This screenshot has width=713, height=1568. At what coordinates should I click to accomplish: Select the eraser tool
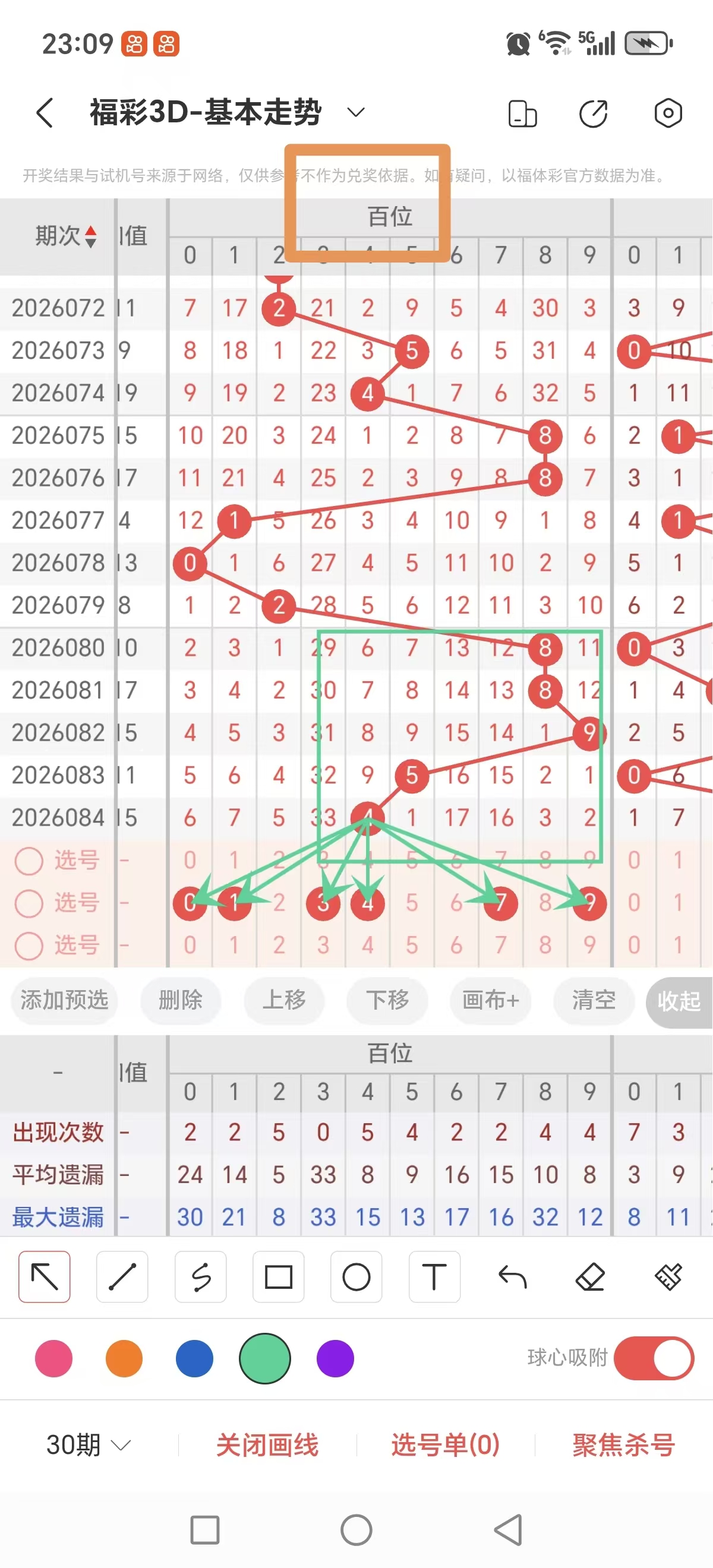point(590,1277)
